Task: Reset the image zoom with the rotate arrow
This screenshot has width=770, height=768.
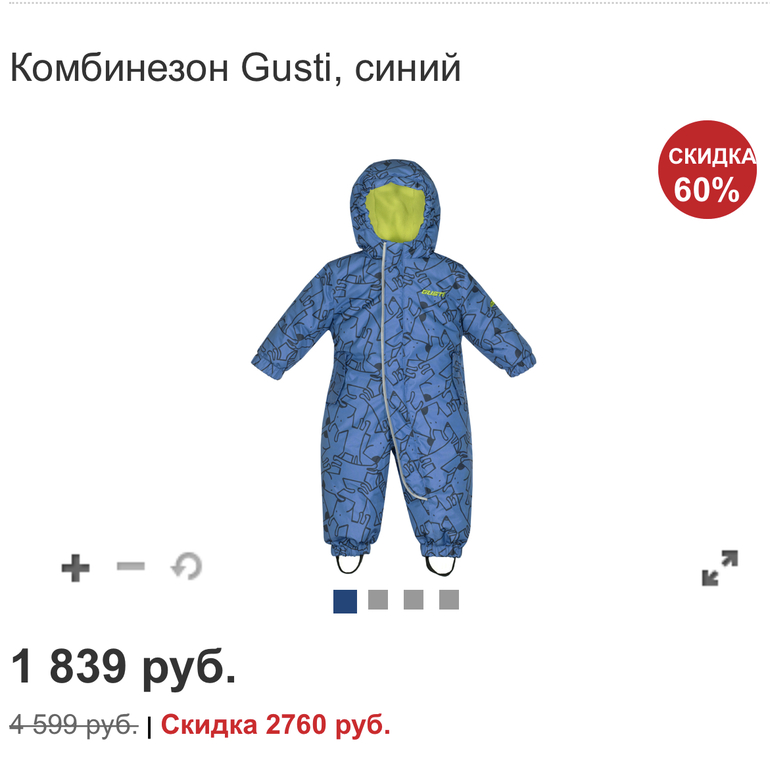Action: point(186,568)
